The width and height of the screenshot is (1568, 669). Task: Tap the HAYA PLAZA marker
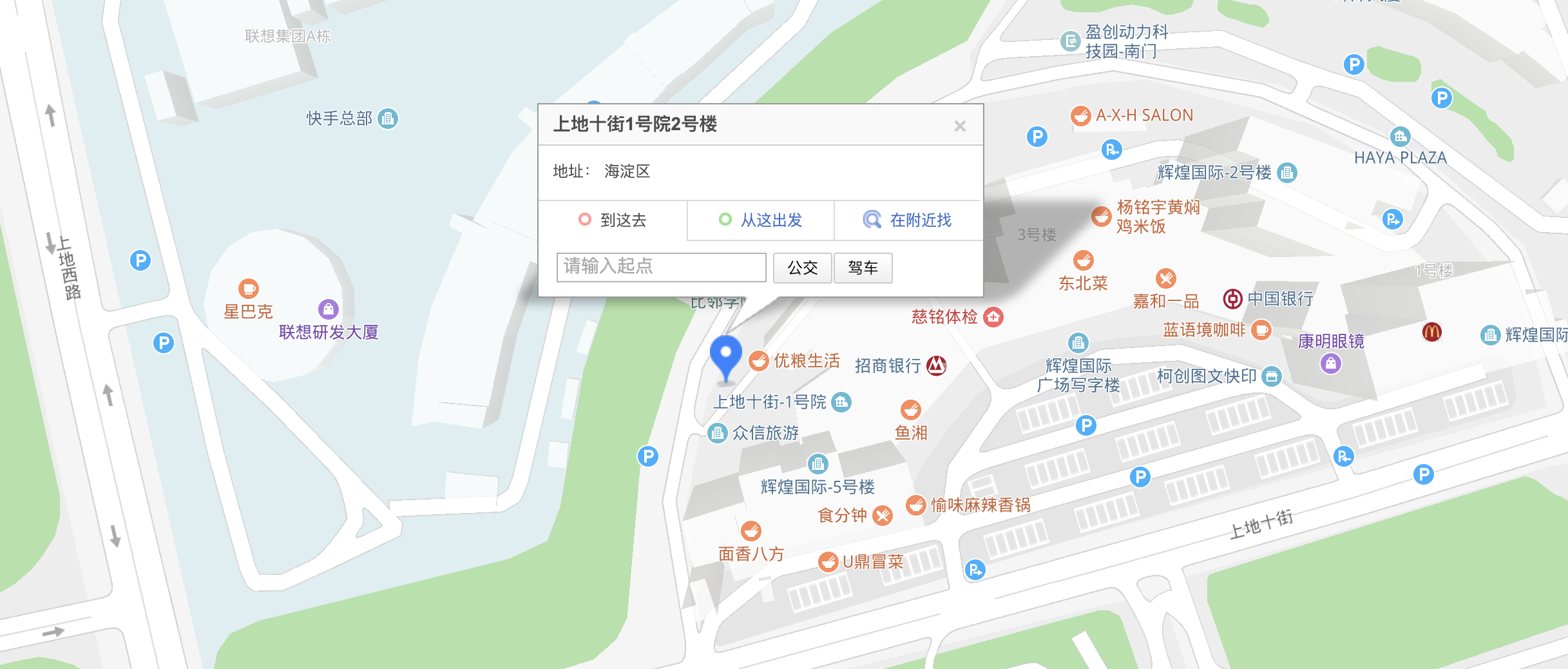pyautogui.click(x=1400, y=137)
